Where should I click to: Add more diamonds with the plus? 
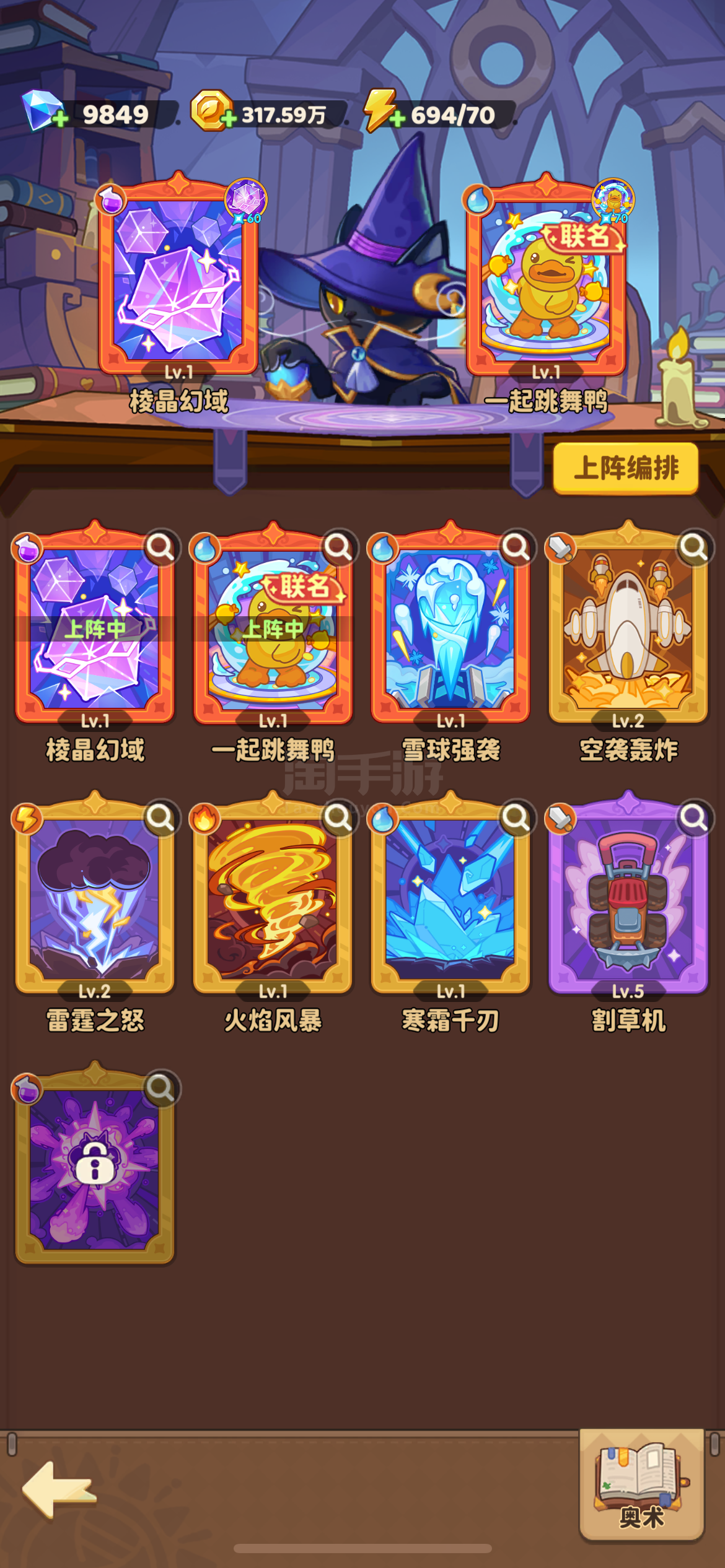60,118
